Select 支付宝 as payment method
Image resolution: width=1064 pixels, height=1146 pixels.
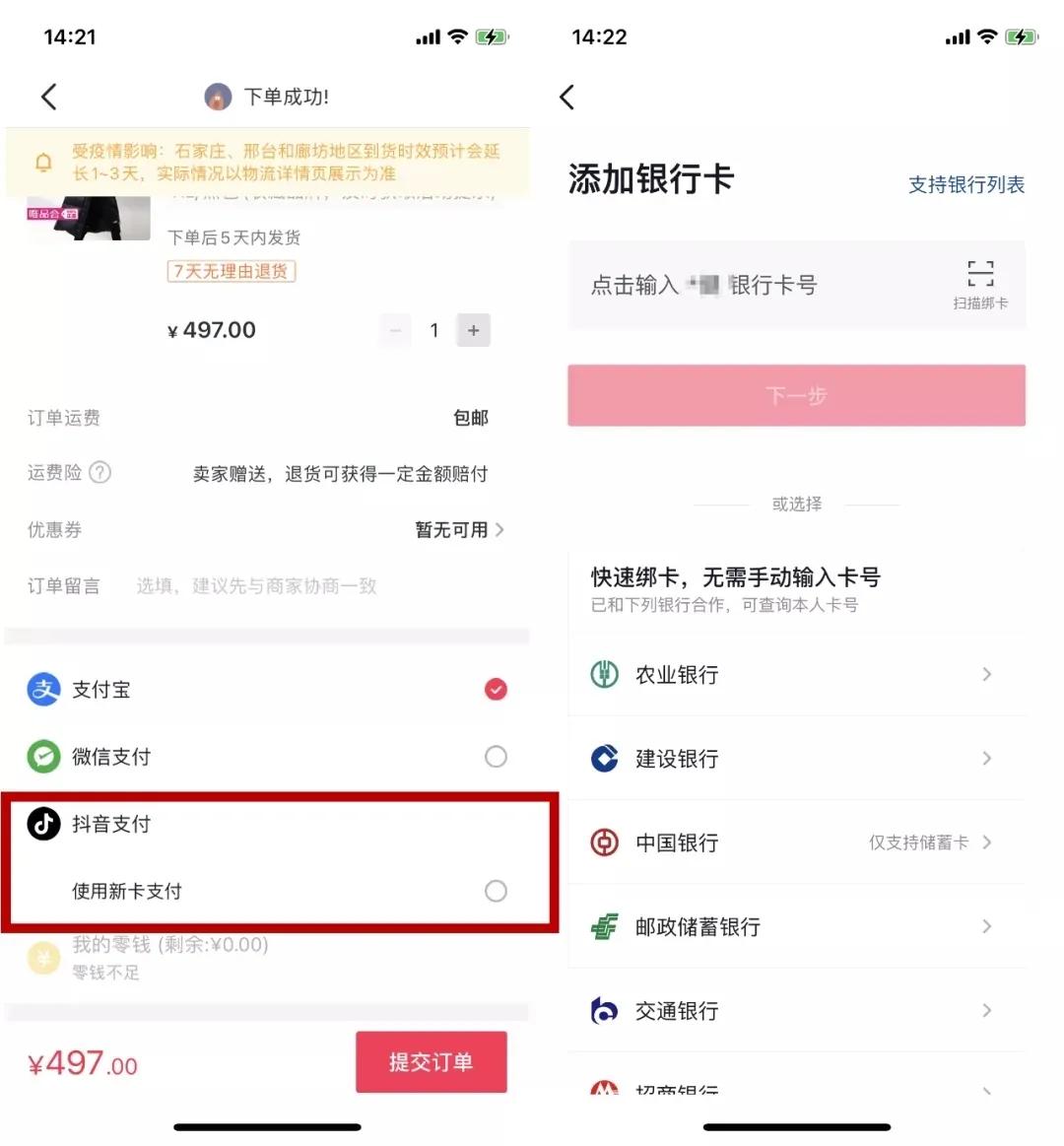pos(496,690)
